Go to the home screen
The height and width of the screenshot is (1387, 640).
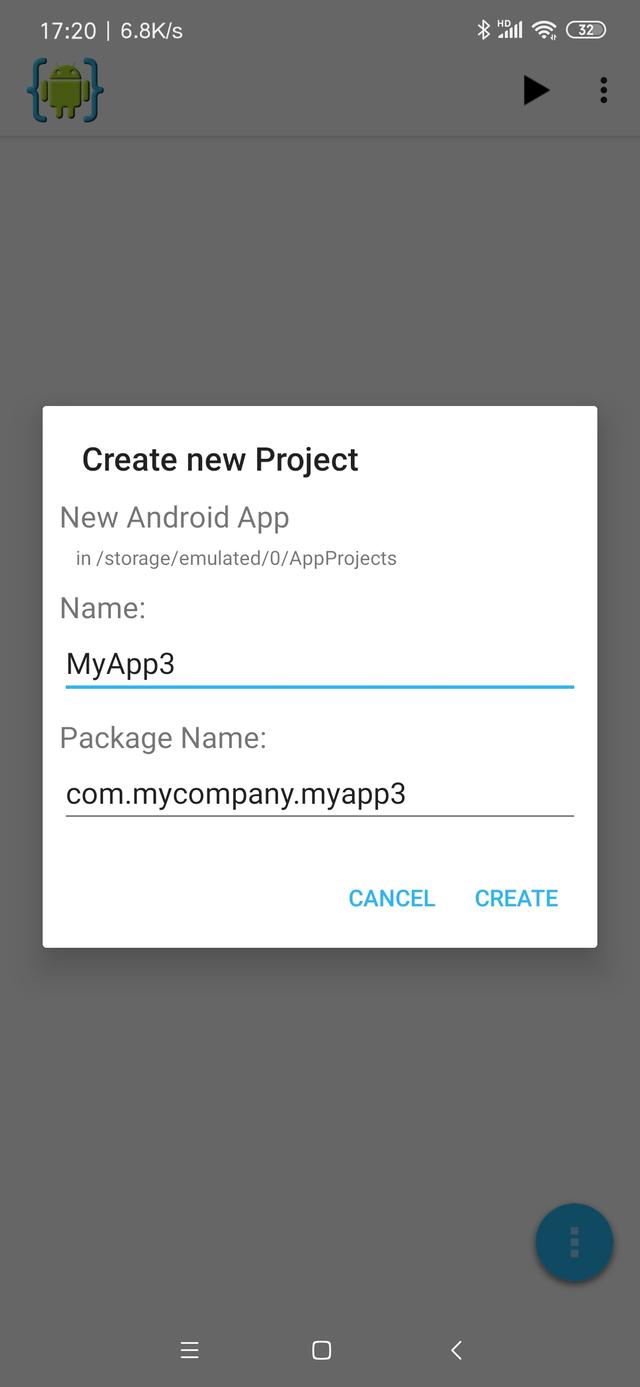tap(321, 1350)
